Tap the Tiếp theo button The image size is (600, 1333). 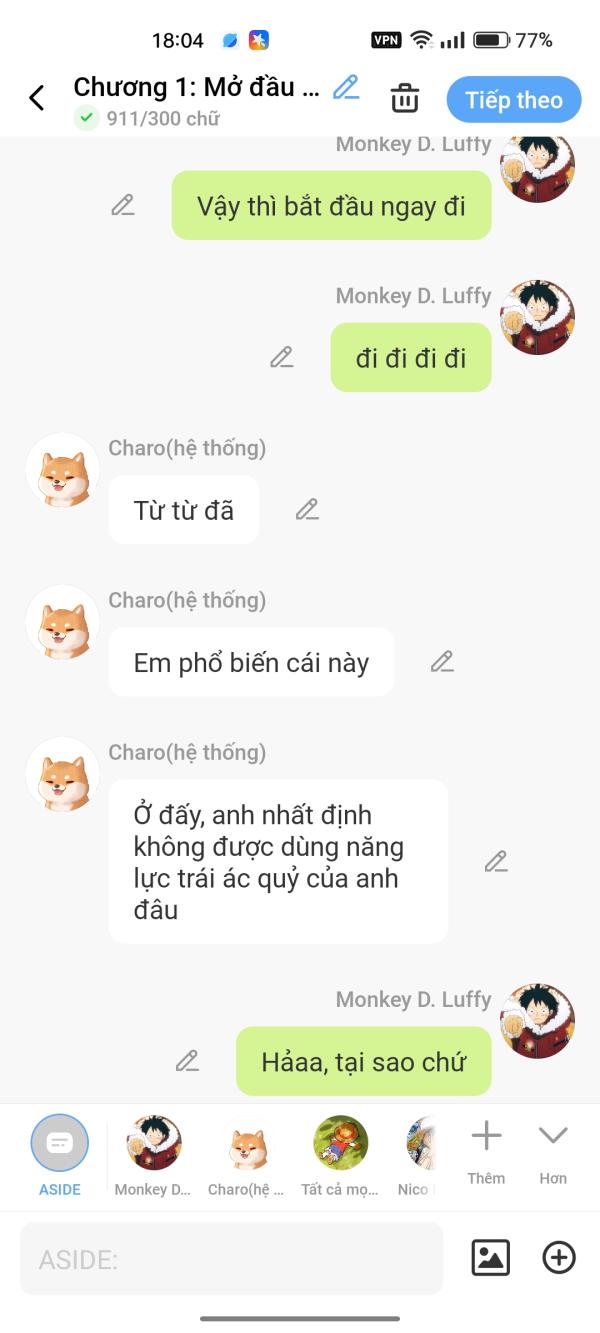point(514,100)
